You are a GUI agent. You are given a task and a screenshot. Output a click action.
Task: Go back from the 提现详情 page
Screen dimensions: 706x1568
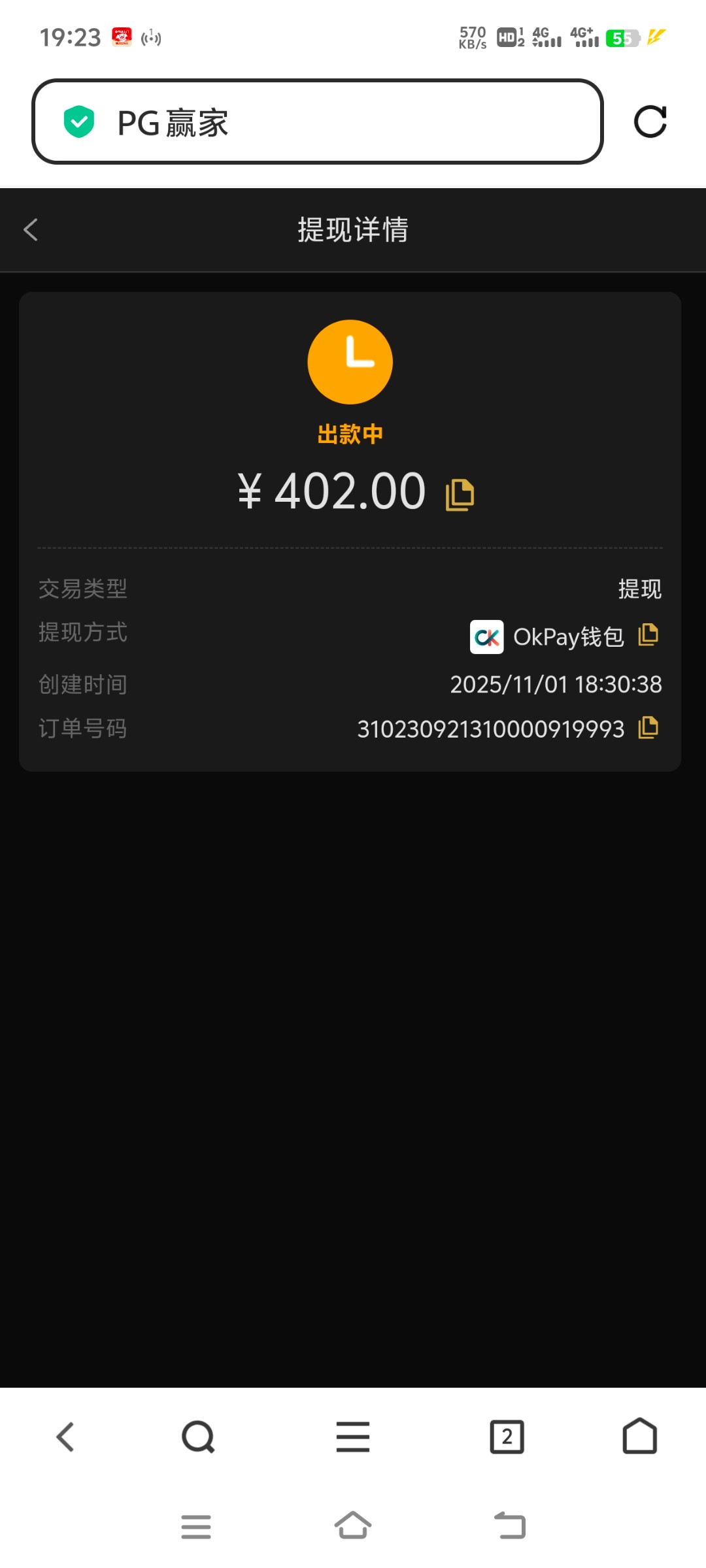pos(31,230)
